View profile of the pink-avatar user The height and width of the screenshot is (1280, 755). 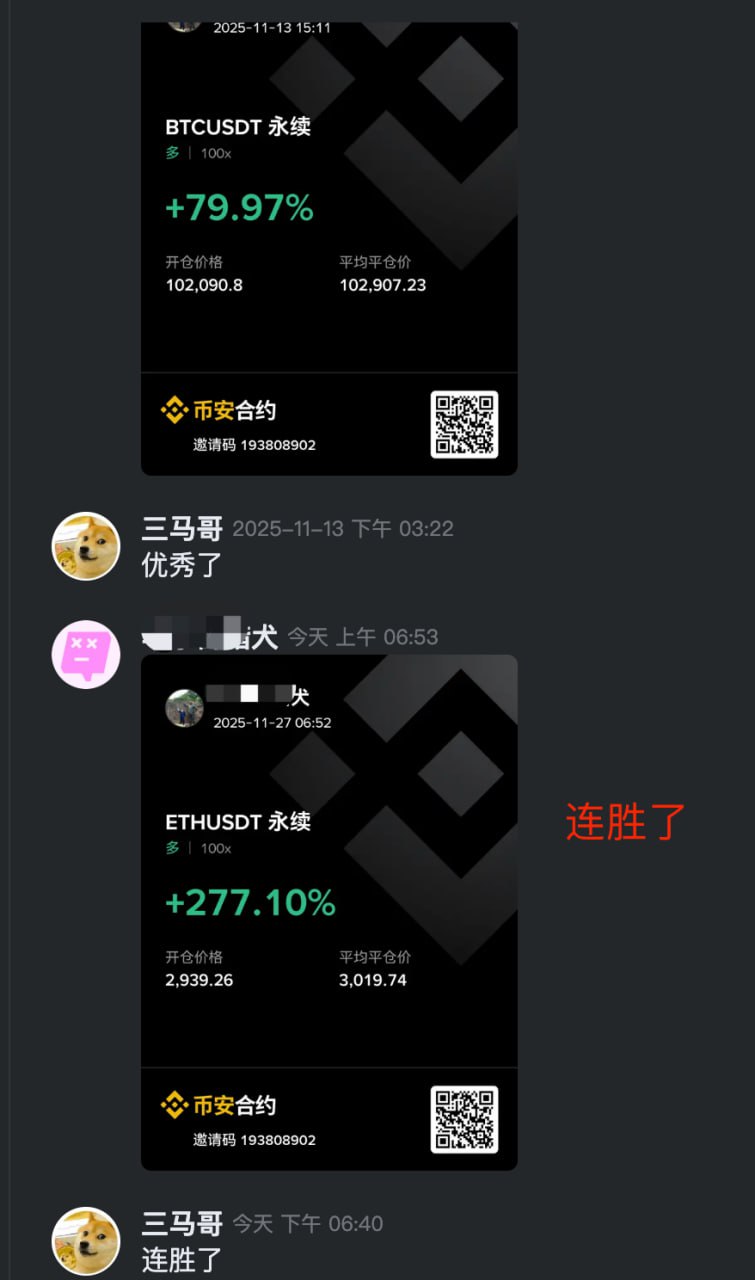86,654
